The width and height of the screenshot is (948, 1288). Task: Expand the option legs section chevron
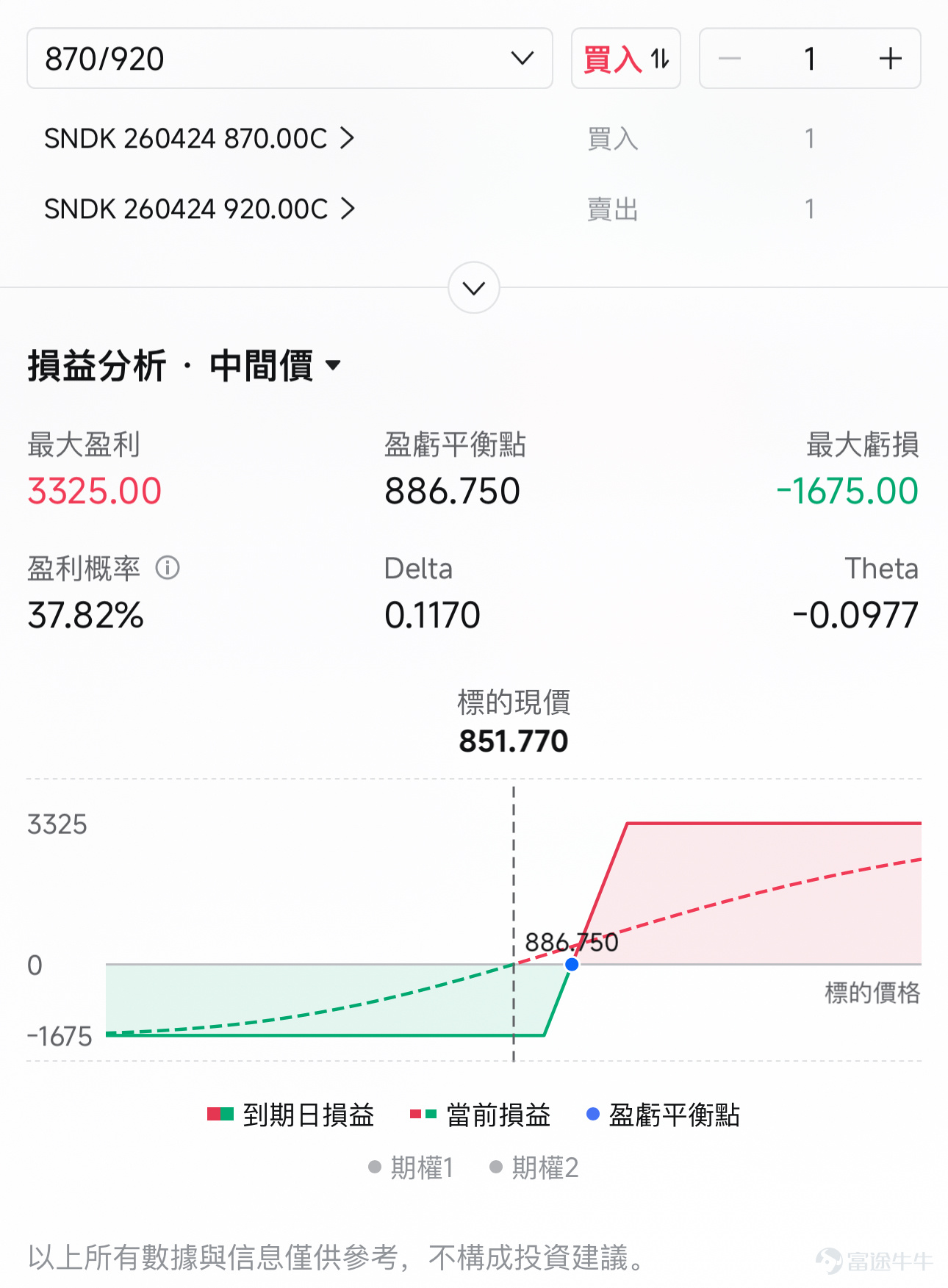(x=474, y=287)
